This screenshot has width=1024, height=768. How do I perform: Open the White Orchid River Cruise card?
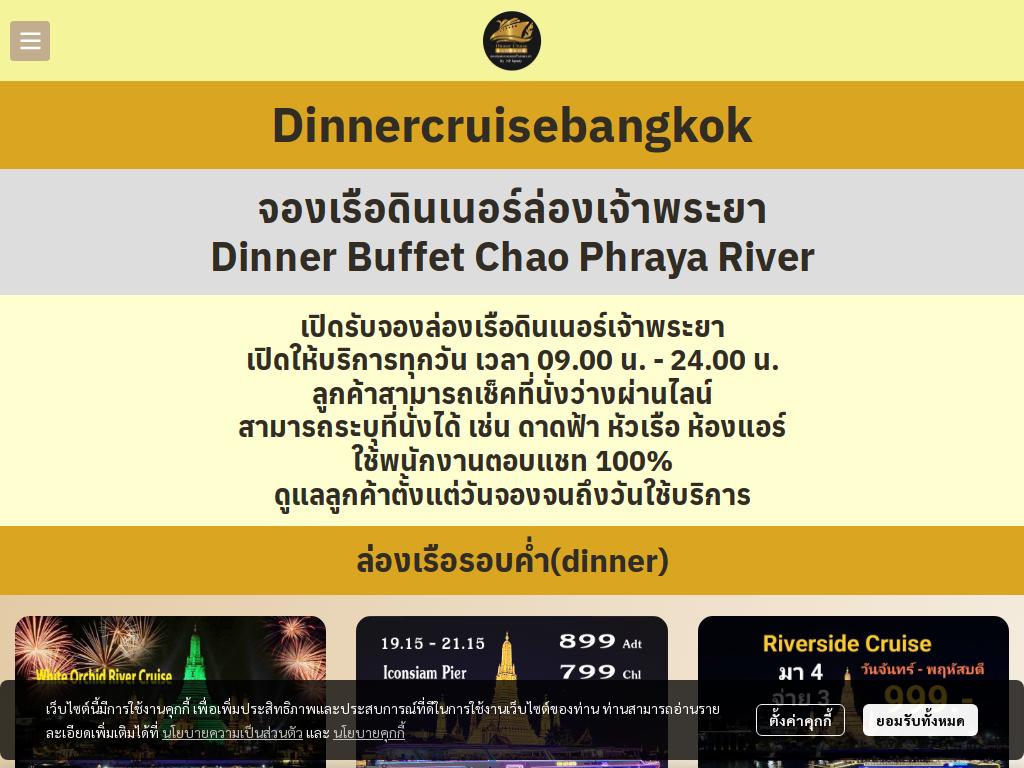click(x=170, y=648)
